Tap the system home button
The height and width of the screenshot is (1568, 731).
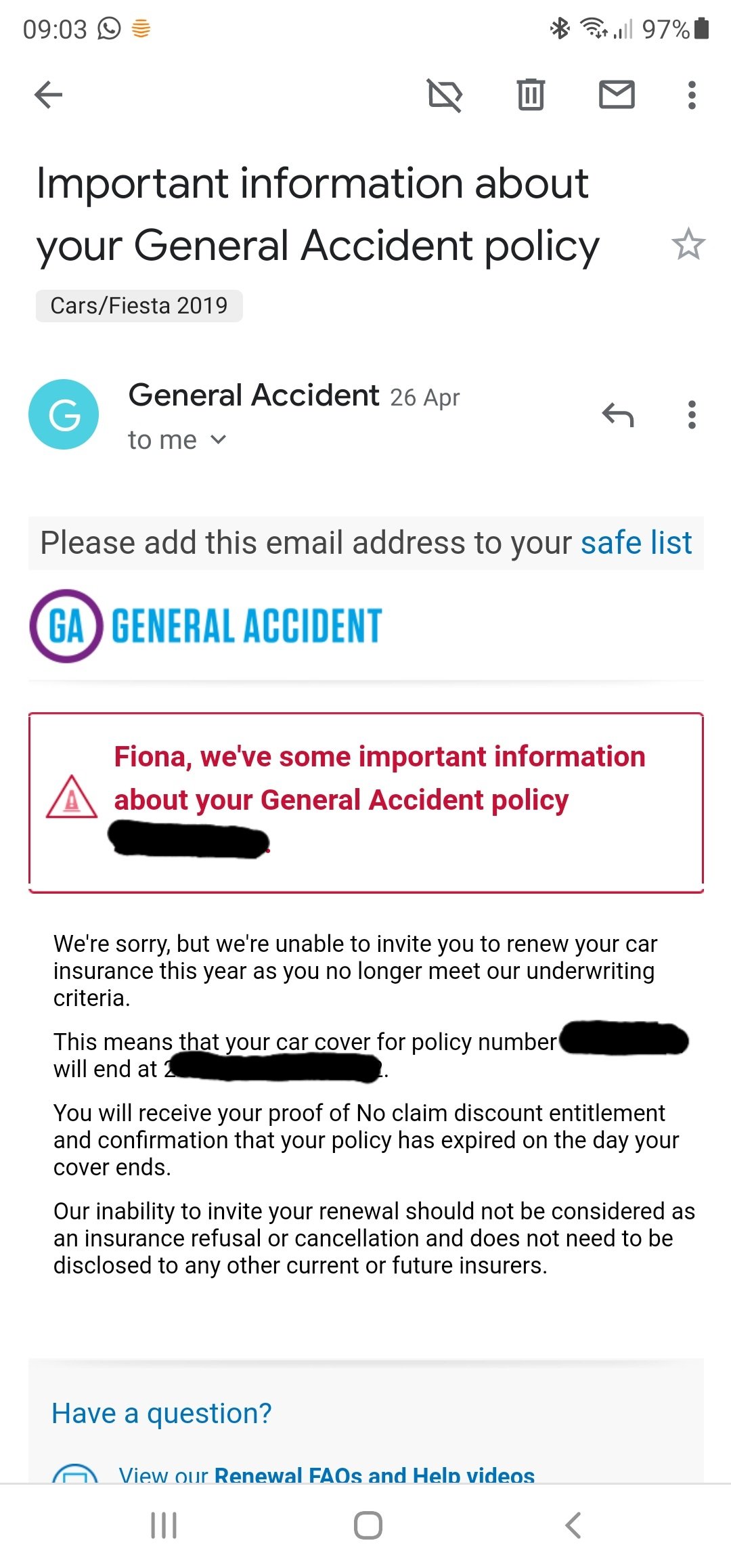coord(368,1525)
